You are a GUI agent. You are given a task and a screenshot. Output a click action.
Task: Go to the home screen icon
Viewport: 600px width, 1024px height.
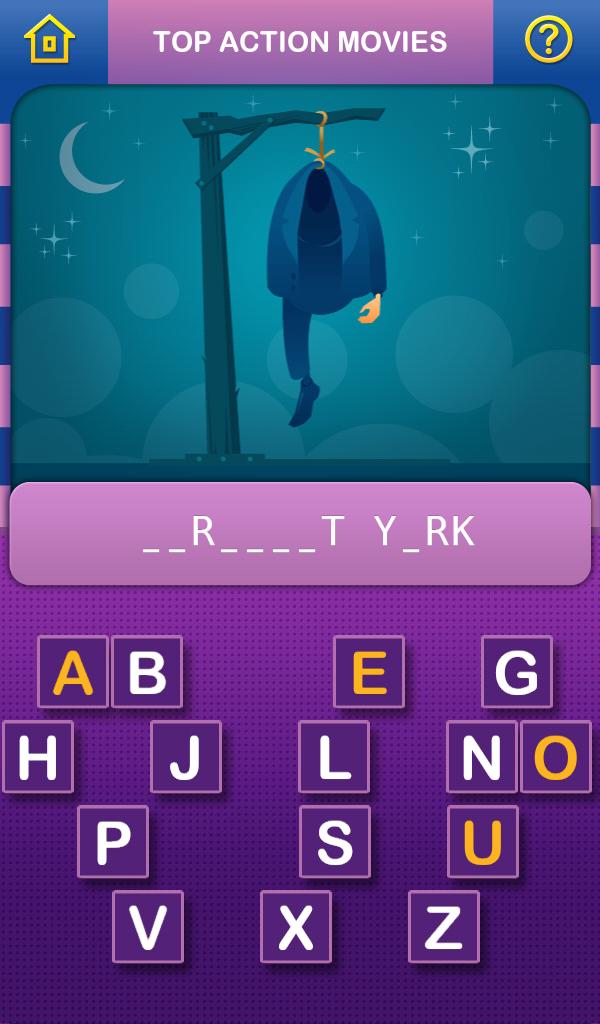pyautogui.click(x=49, y=40)
